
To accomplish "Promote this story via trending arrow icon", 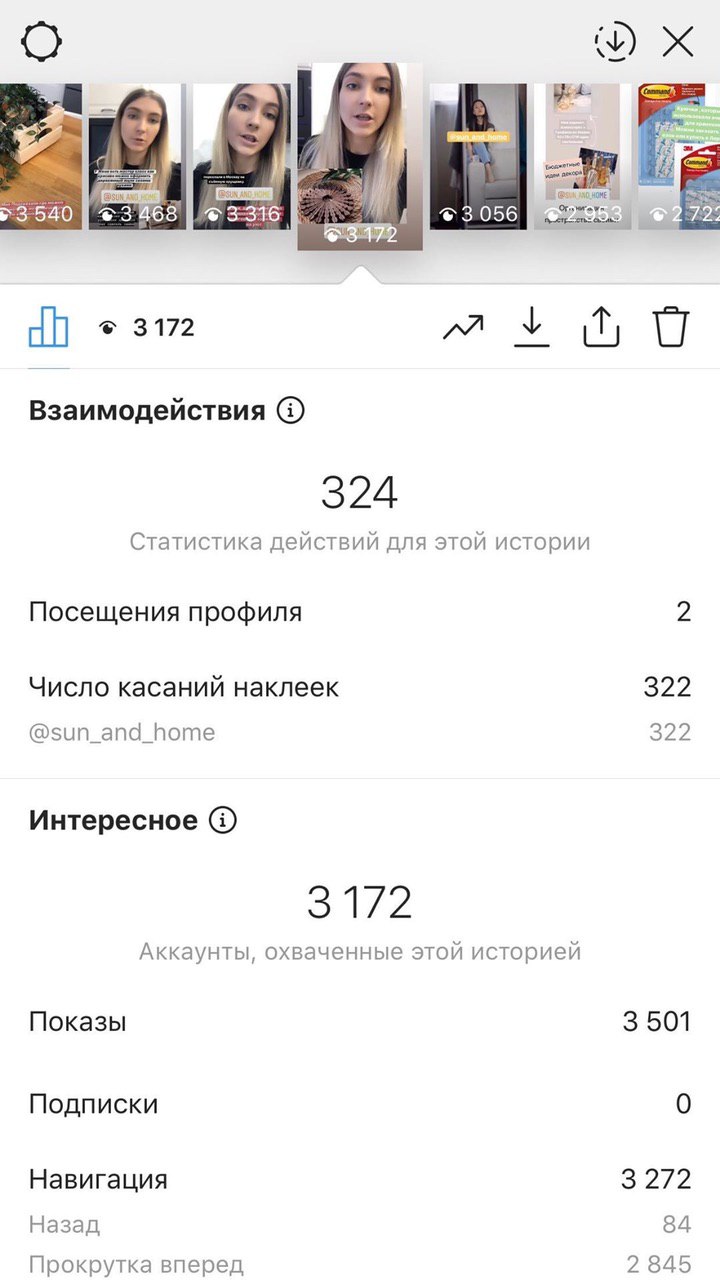I will (463, 327).
